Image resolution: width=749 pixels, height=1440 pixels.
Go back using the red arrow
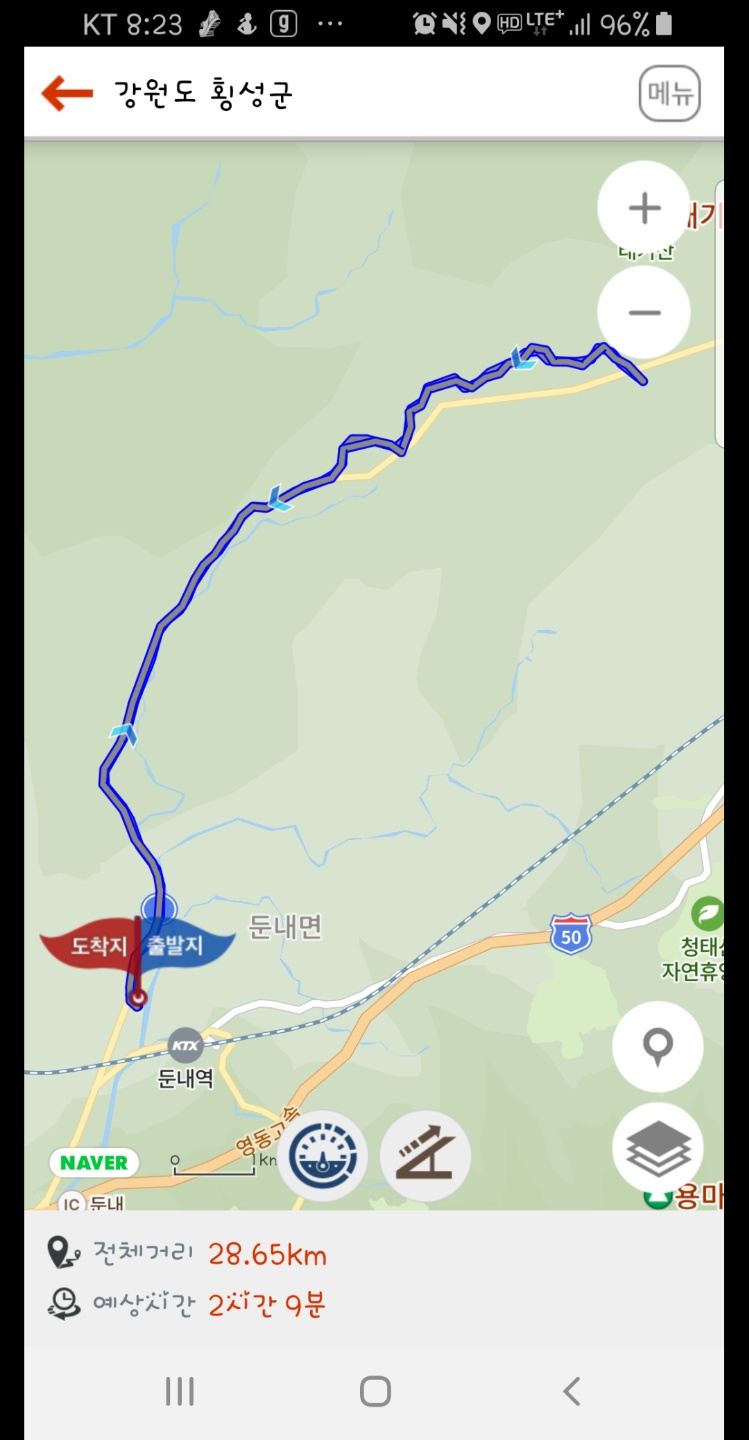point(67,94)
